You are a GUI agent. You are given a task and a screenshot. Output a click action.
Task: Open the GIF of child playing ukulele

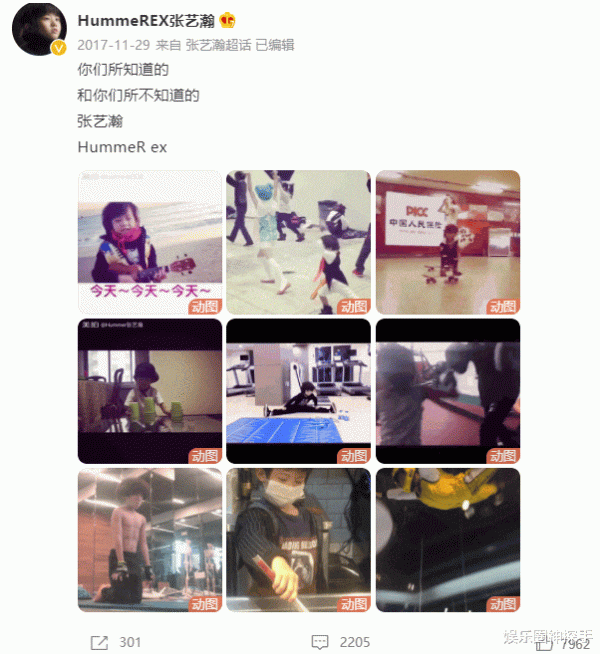[149, 241]
